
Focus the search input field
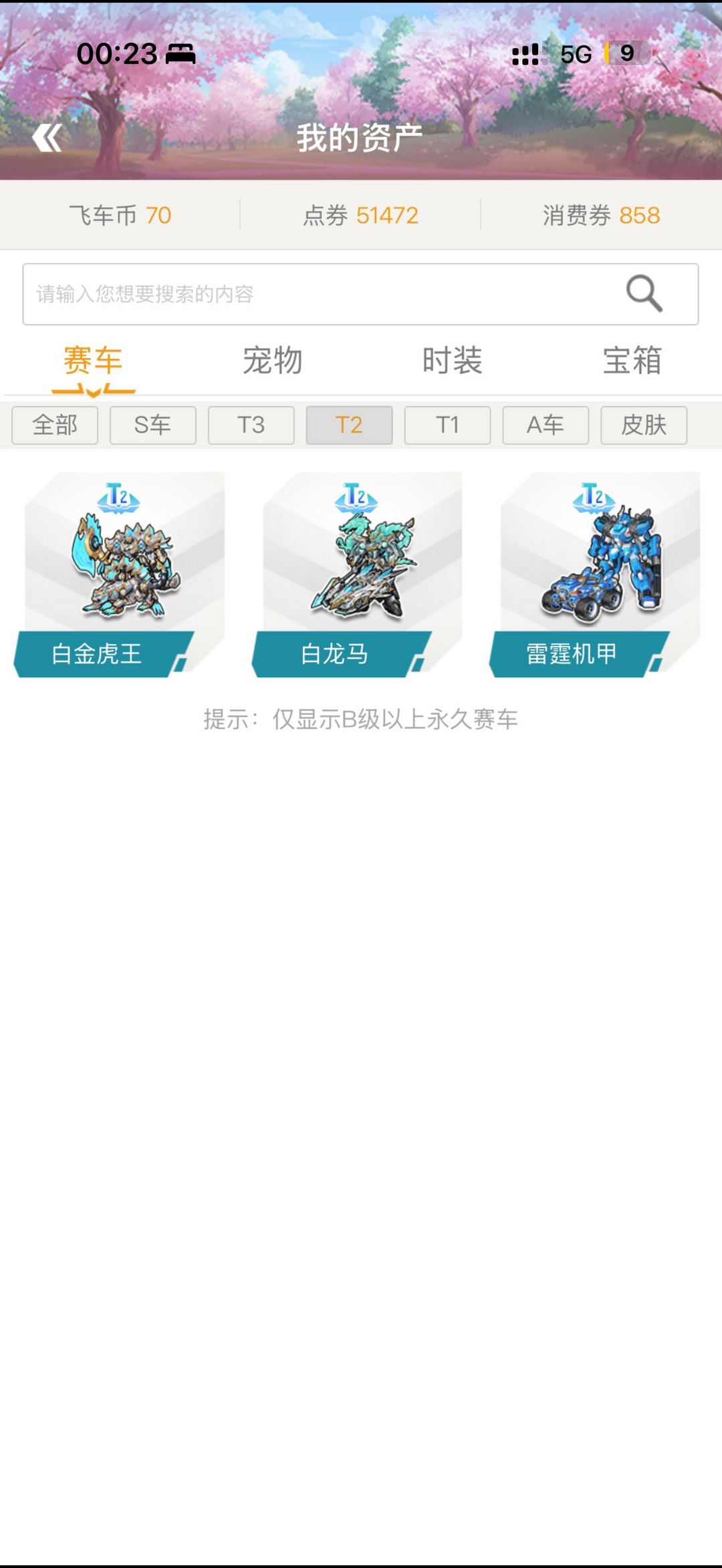(360, 294)
